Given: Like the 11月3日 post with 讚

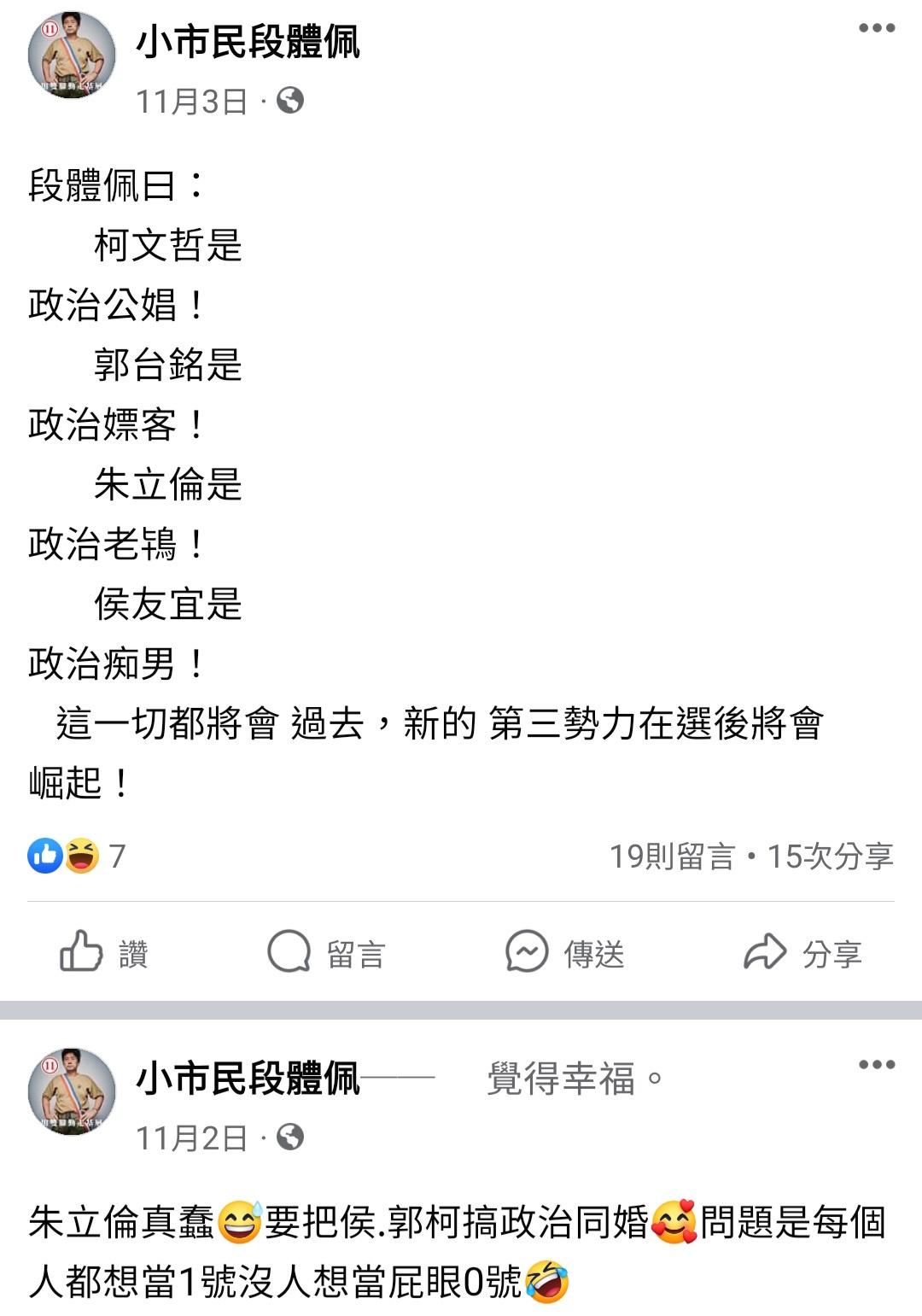Looking at the screenshot, I should [x=104, y=952].
